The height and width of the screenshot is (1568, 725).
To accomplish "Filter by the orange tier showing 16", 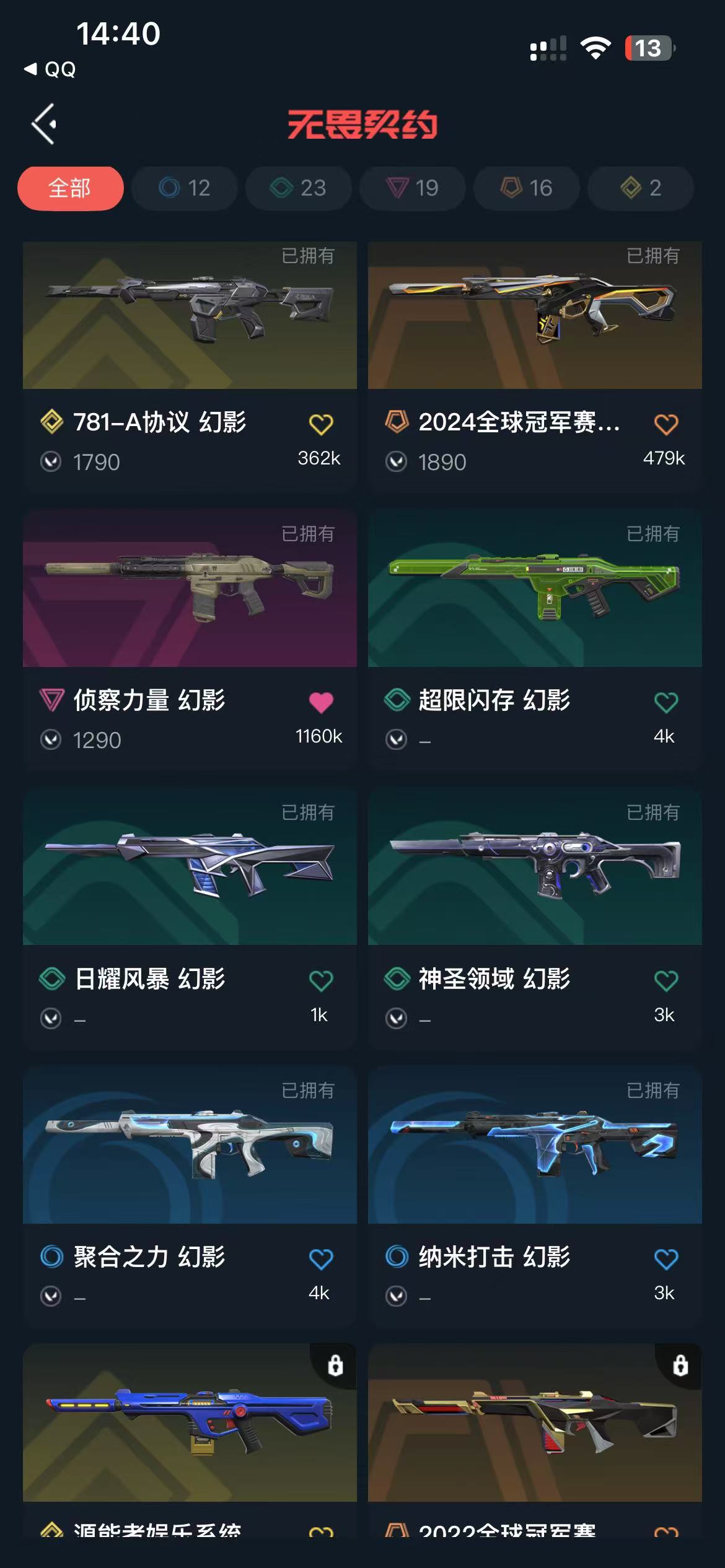I will point(526,188).
